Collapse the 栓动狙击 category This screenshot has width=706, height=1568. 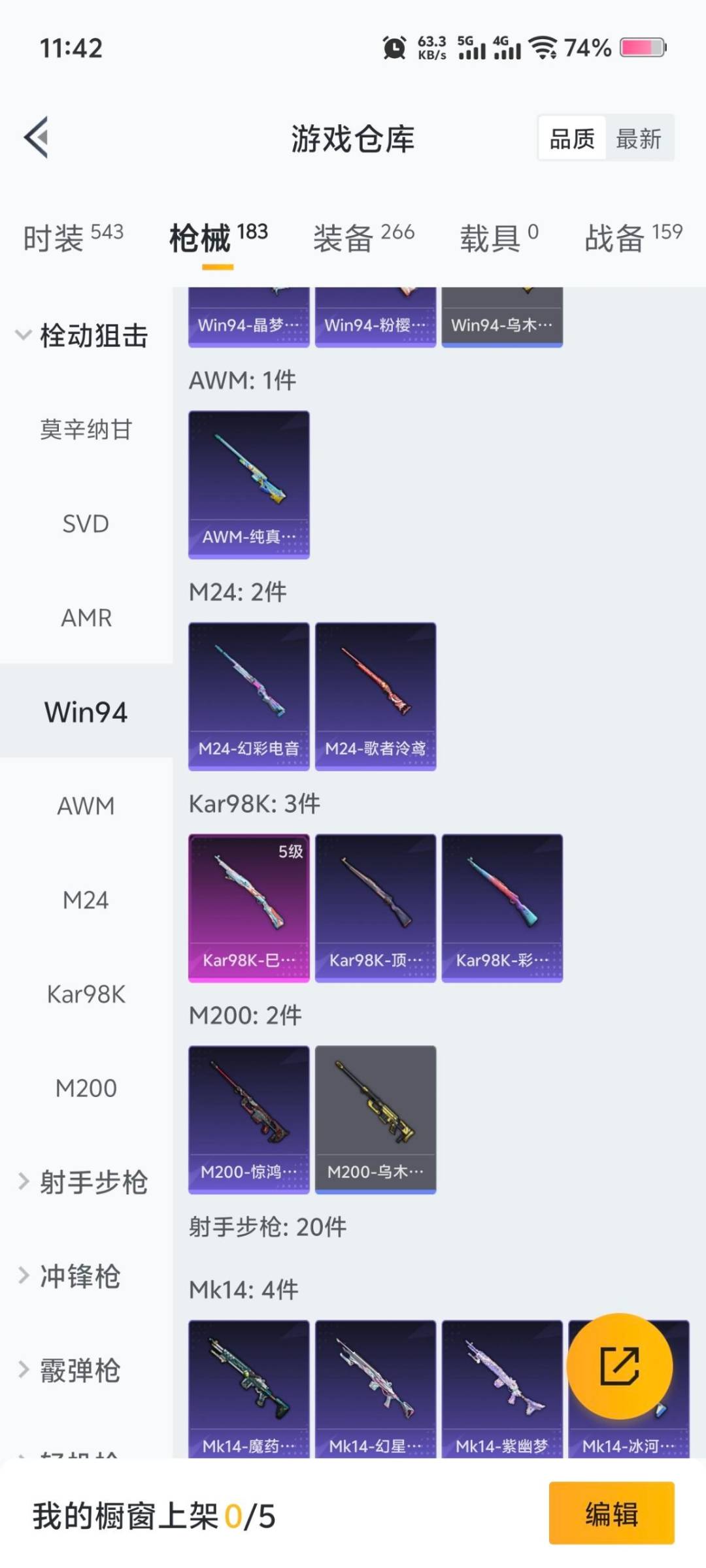[x=82, y=336]
